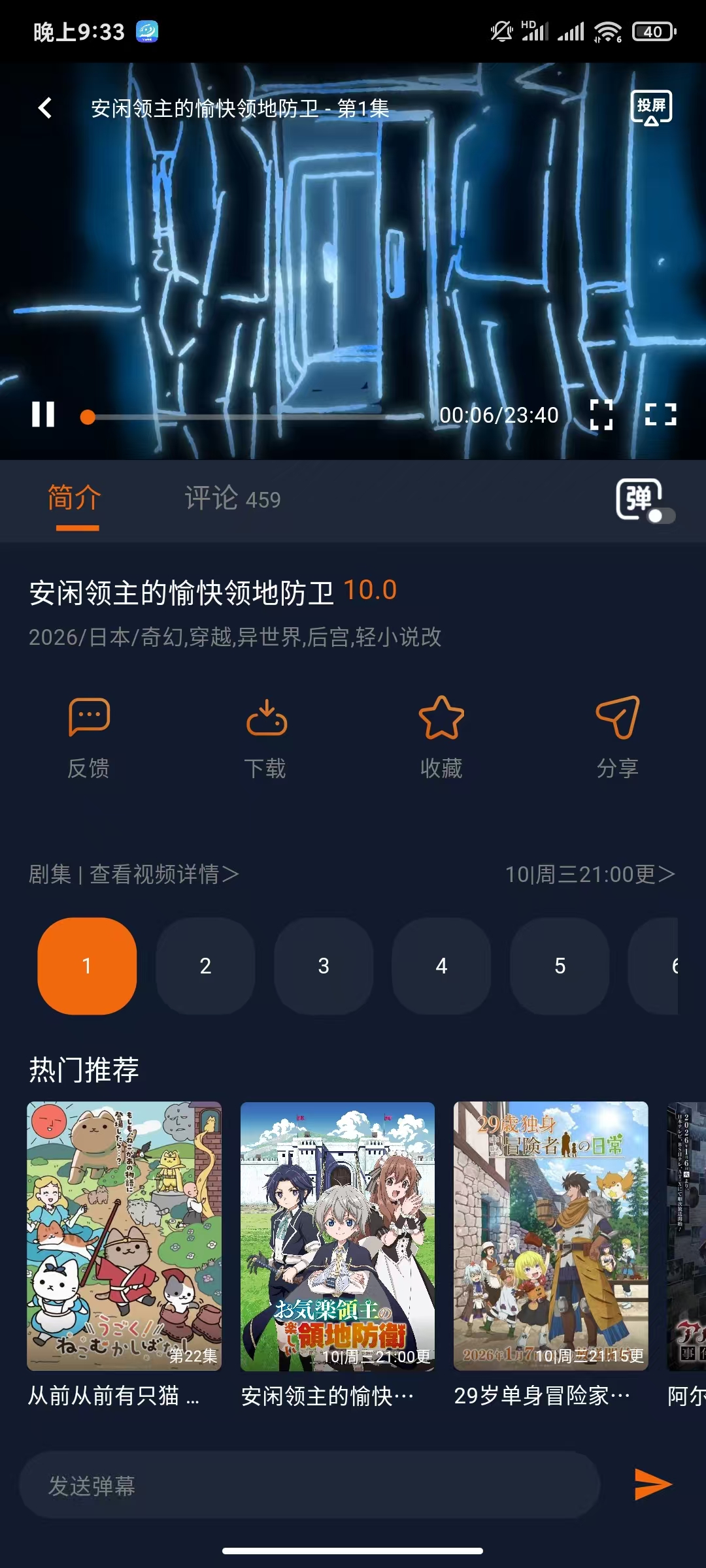Select episode 3
Viewport: 706px width, 1568px height.
tap(324, 966)
